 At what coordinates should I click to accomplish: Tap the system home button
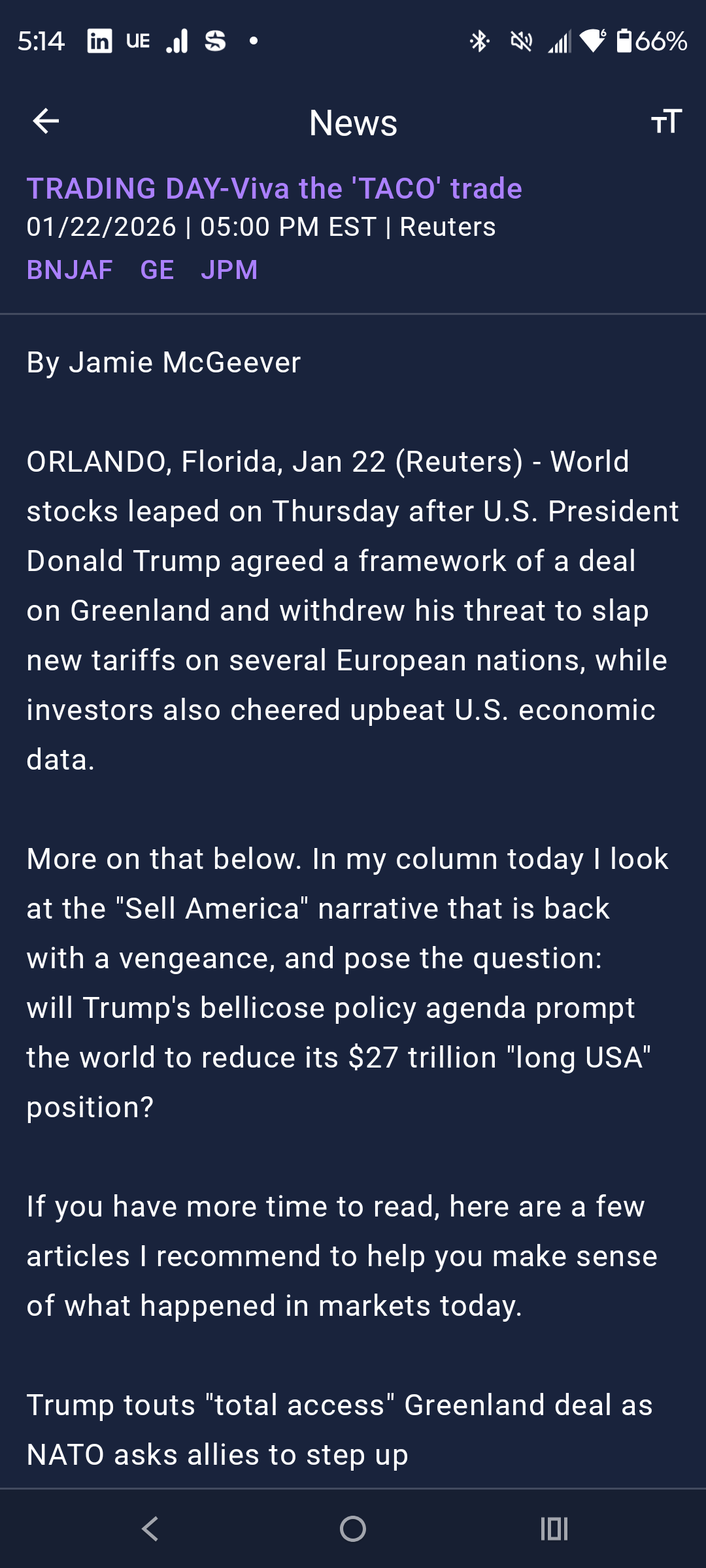tap(353, 1529)
